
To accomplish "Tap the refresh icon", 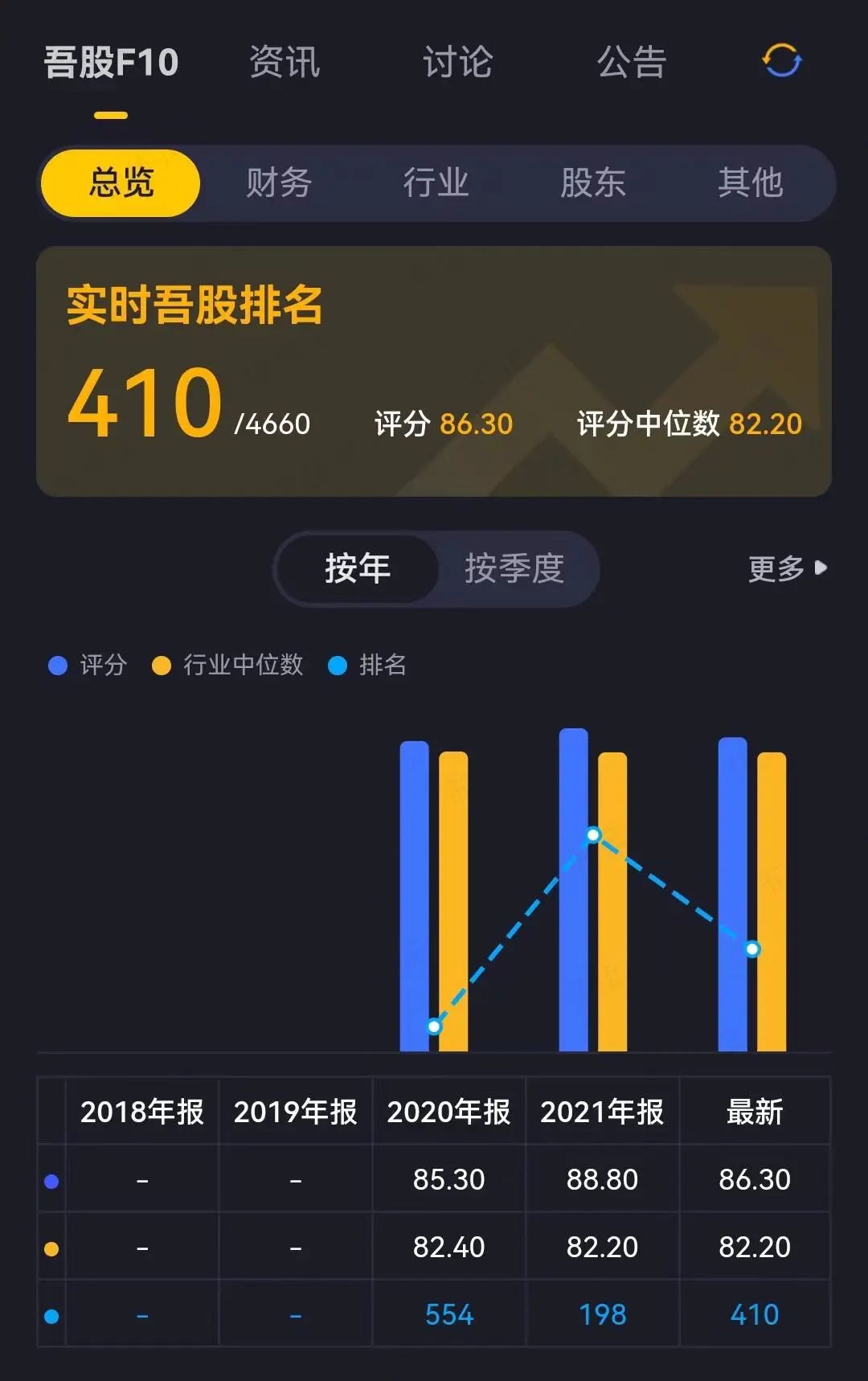I will 781,61.
